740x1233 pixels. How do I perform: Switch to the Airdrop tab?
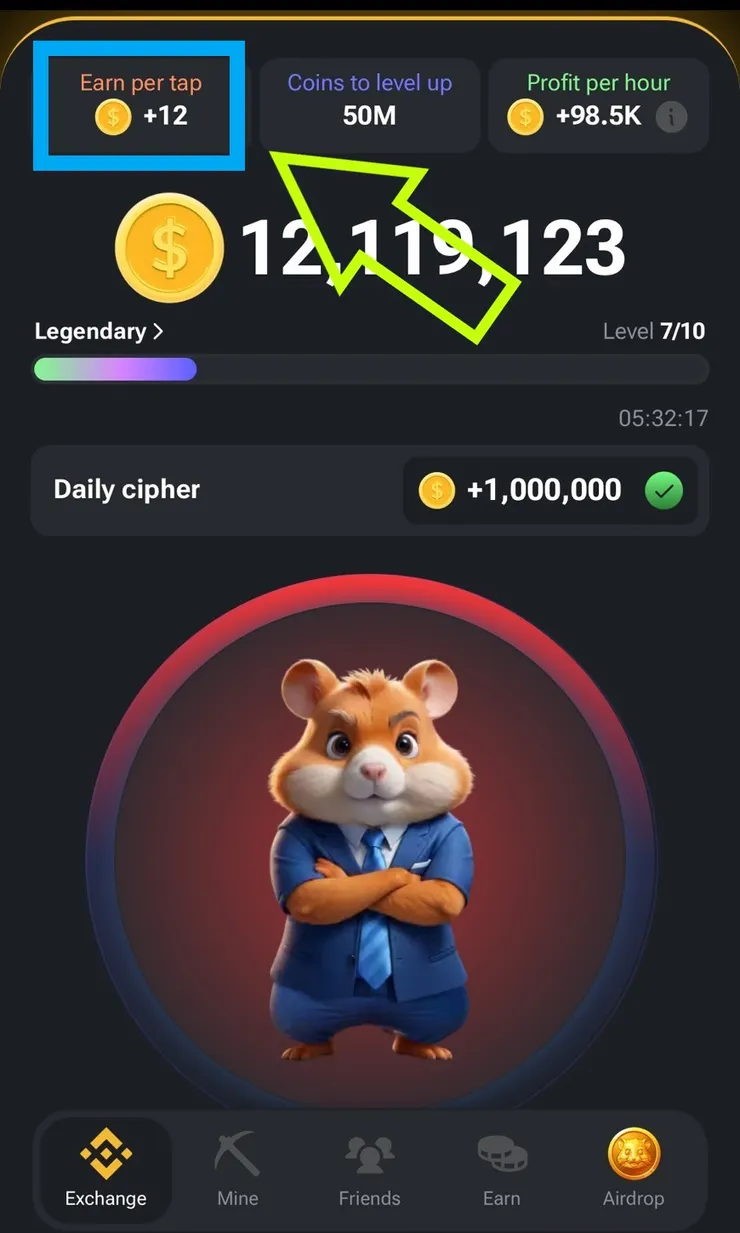(633, 1170)
